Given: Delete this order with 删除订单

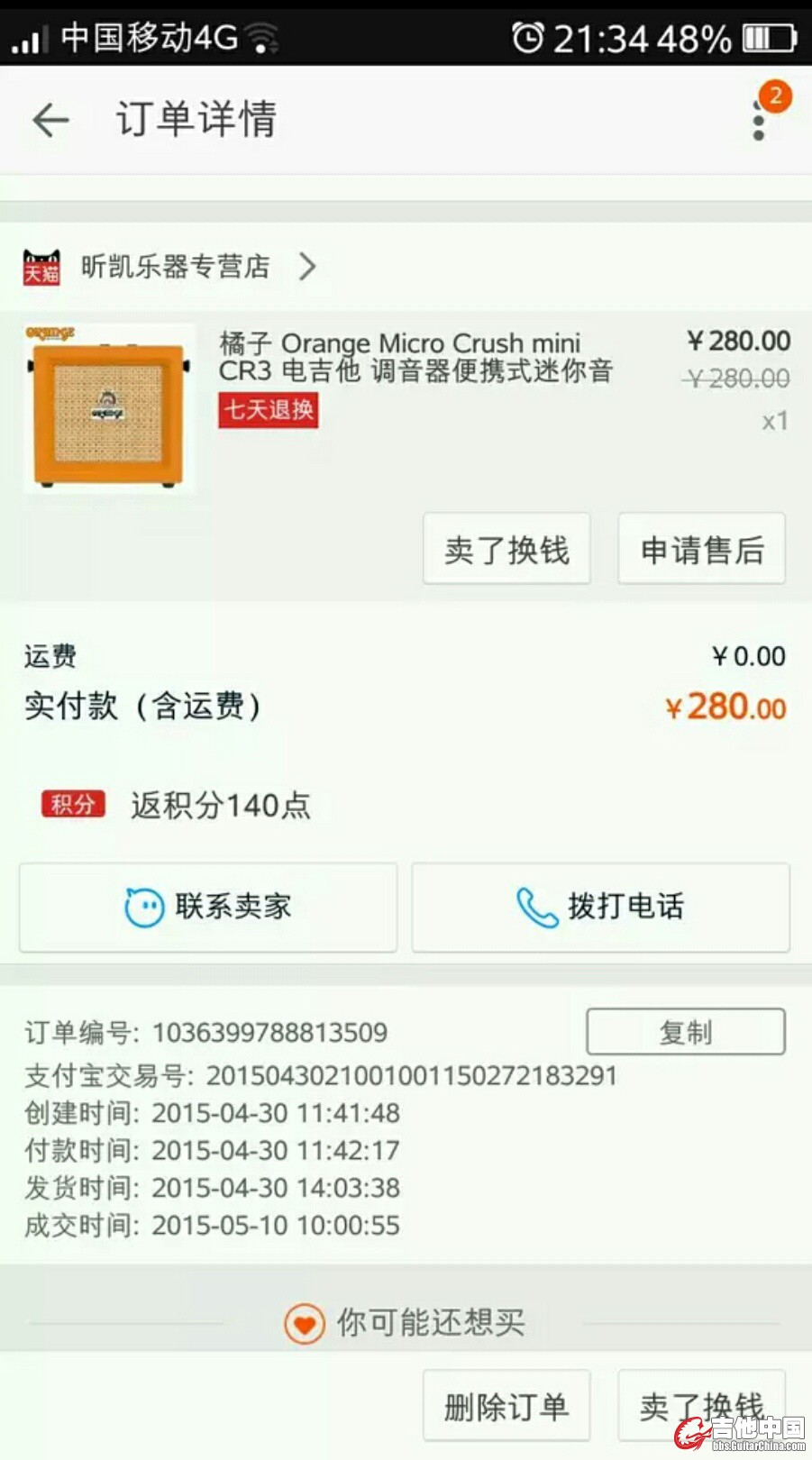Looking at the screenshot, I should (x=506, y=1405).
